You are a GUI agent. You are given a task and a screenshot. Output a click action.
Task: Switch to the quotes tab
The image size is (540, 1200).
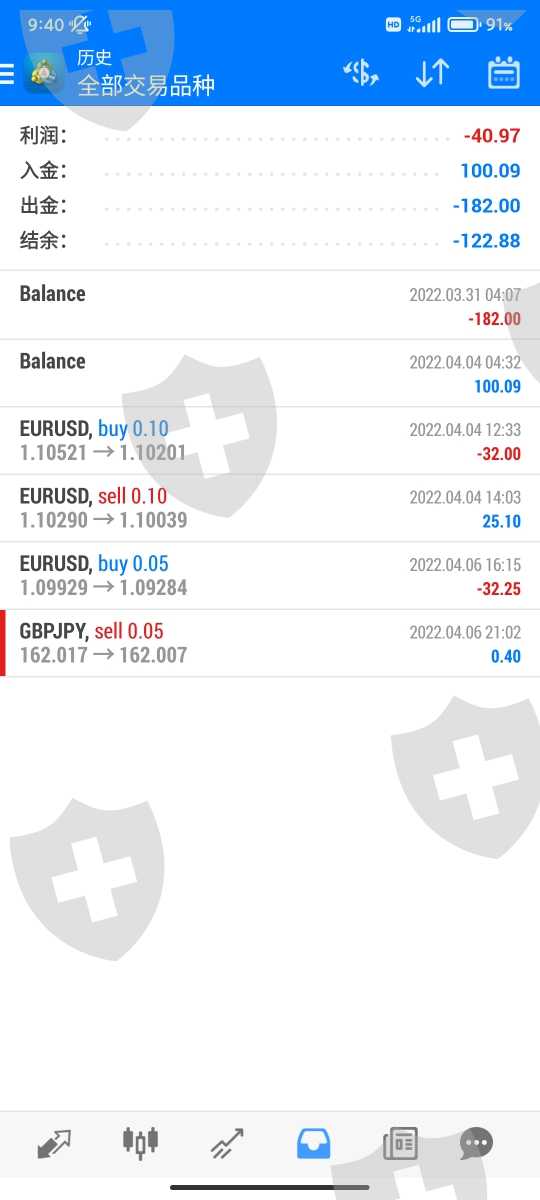[54, 1142]
